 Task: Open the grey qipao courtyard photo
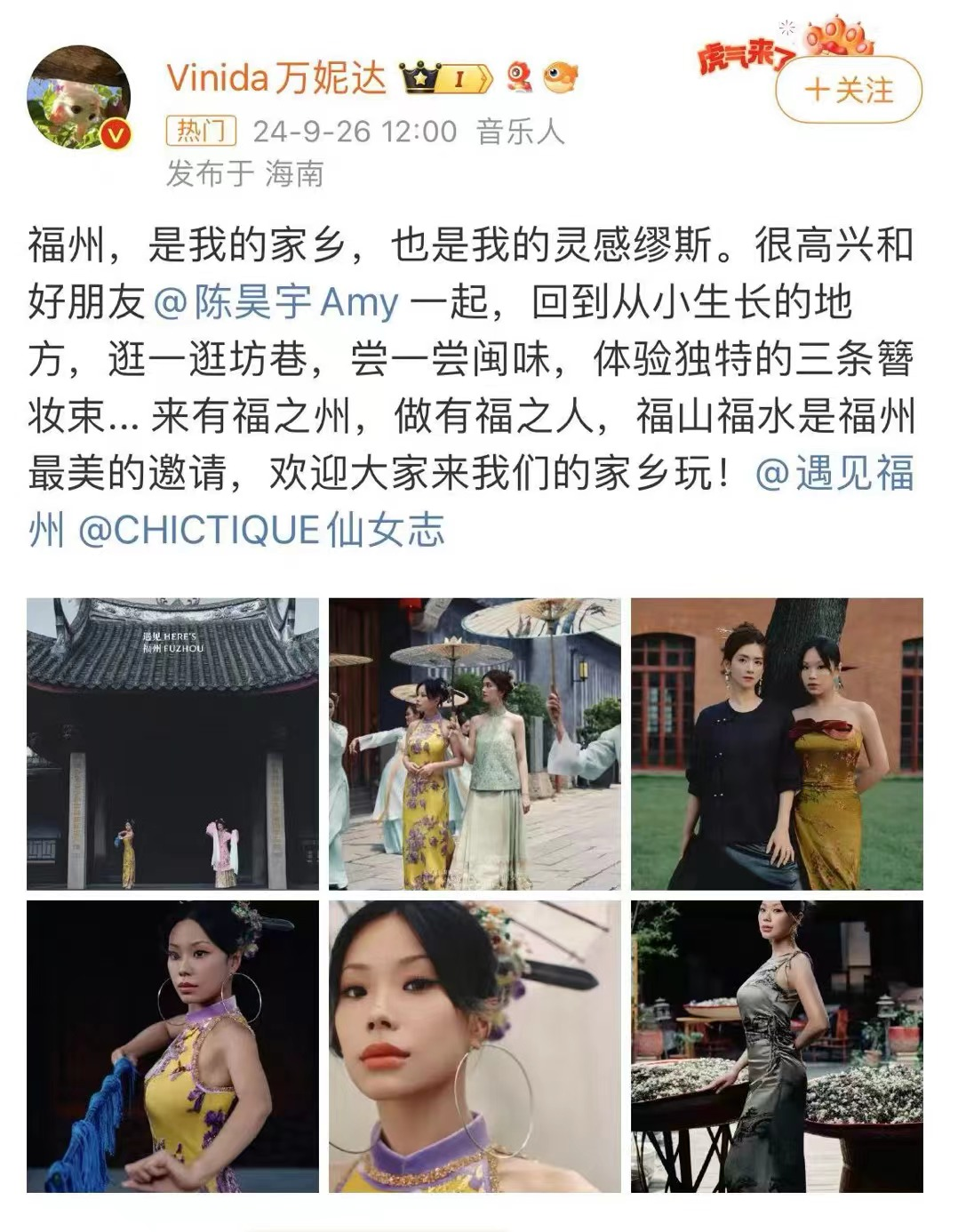click(x=777, y=1046)
